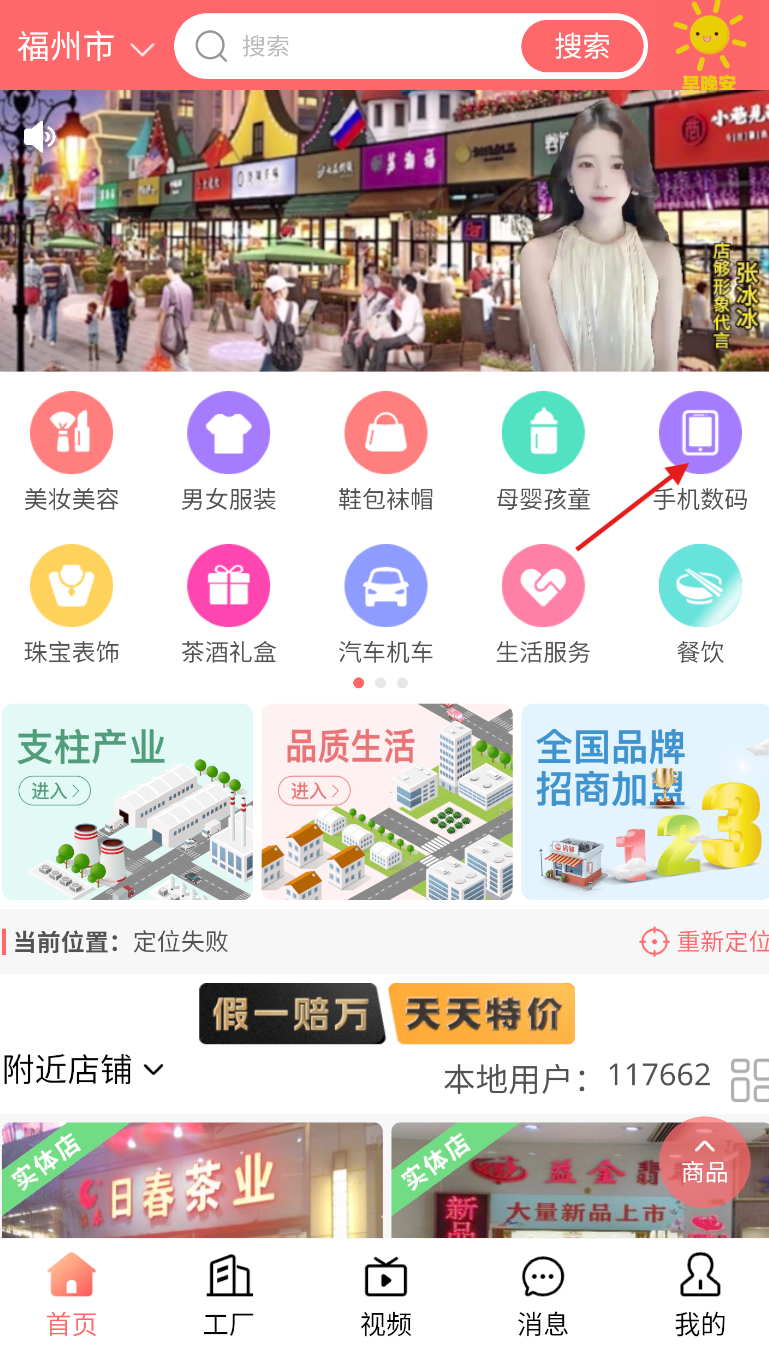Tap 重新定位 to relocate
Viewport: 769px width, 1345px height.
(705, 941)
